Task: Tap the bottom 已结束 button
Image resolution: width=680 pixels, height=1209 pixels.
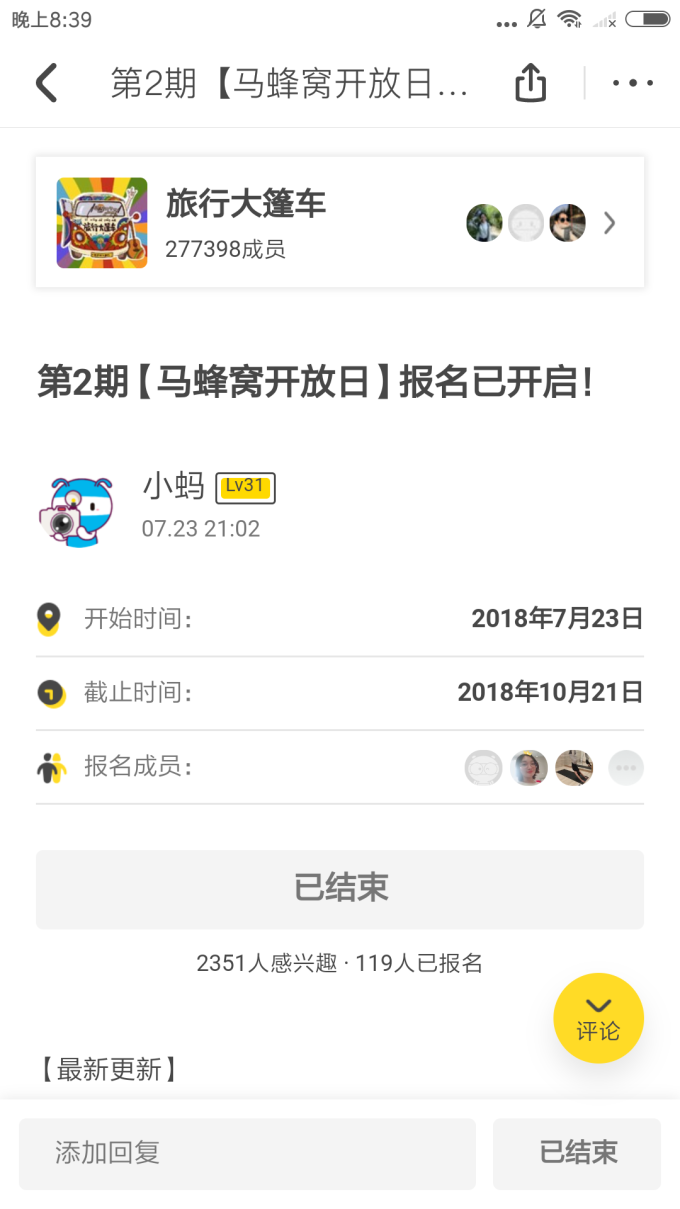Action: coord(577,1153)
